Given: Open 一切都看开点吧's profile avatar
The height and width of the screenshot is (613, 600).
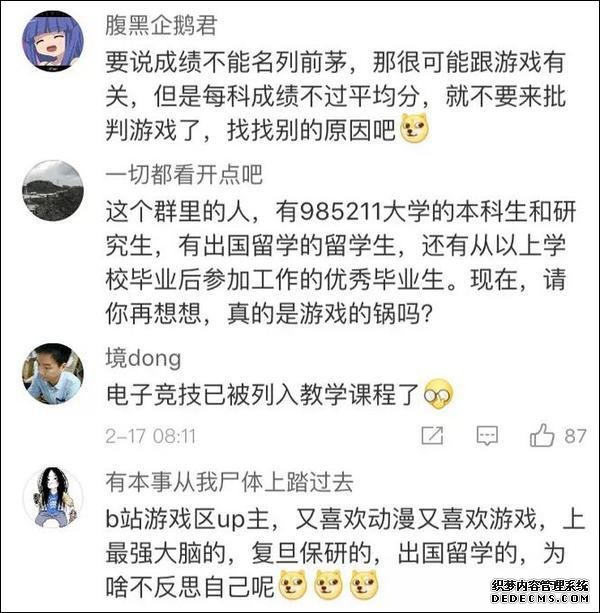Looking at the screenshot, I should [52, 190].
